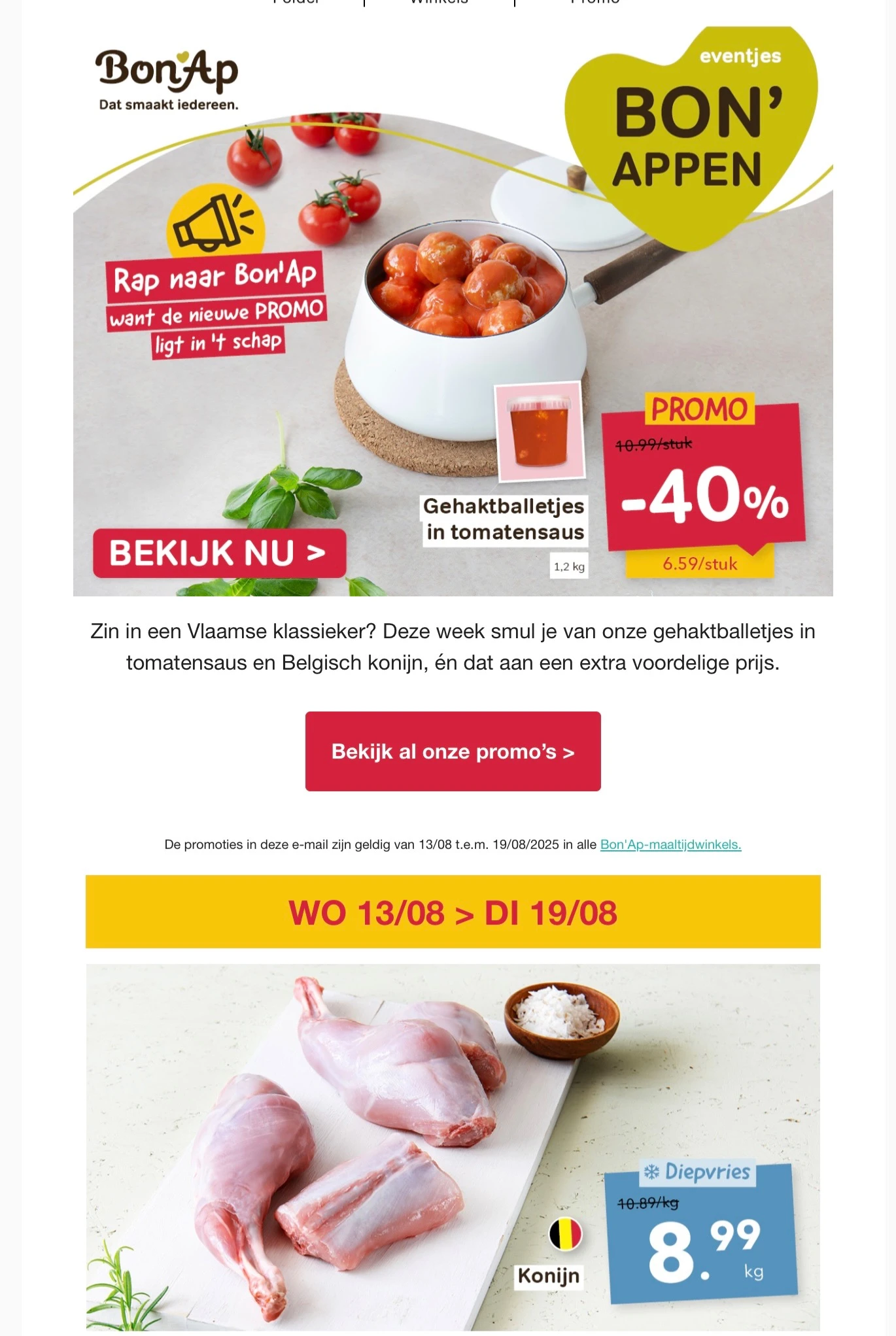Select the yellow PROMO label

pyautogui.click(x=698, y=409)
